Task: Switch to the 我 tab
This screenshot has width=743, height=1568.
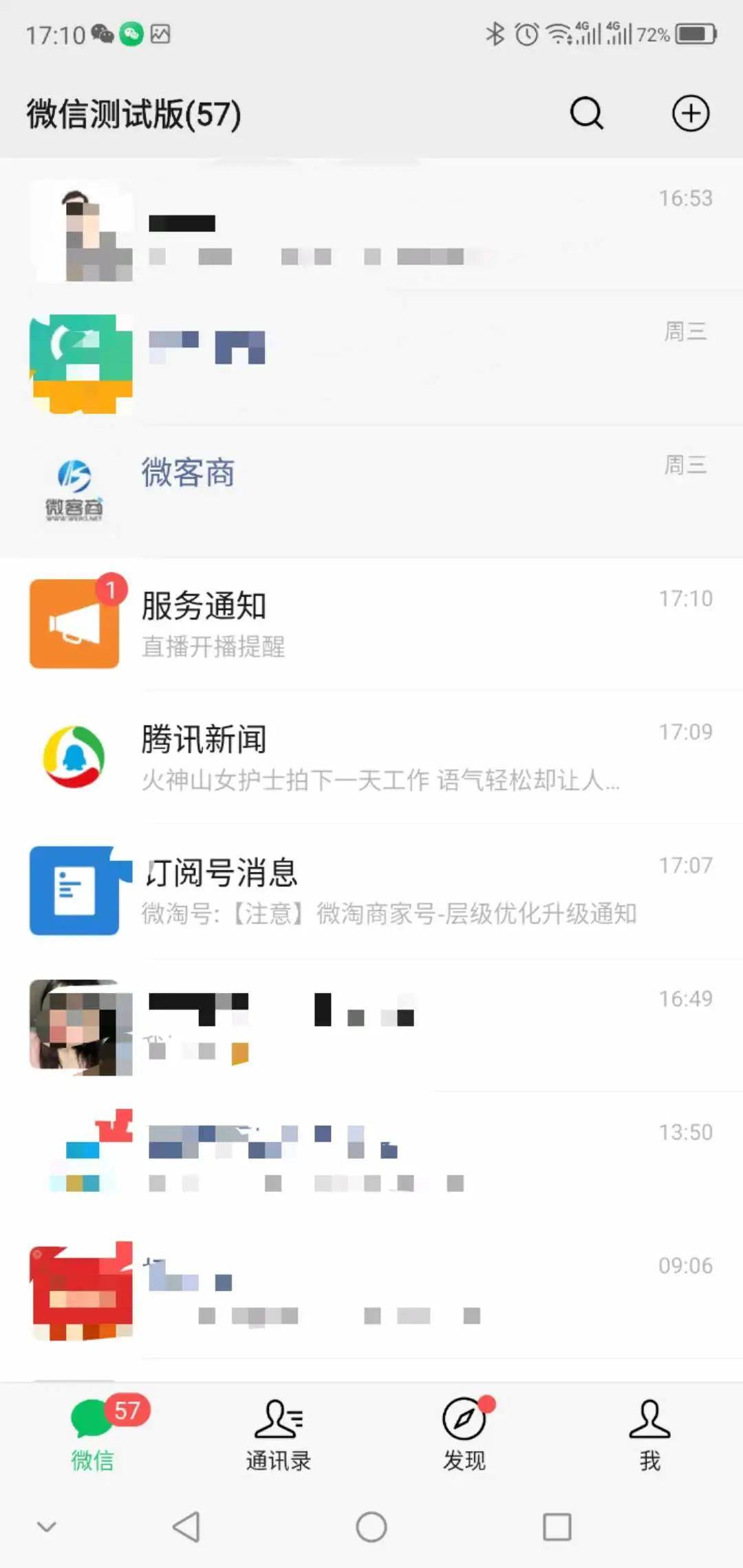Action: click(x=650, y=1435)
